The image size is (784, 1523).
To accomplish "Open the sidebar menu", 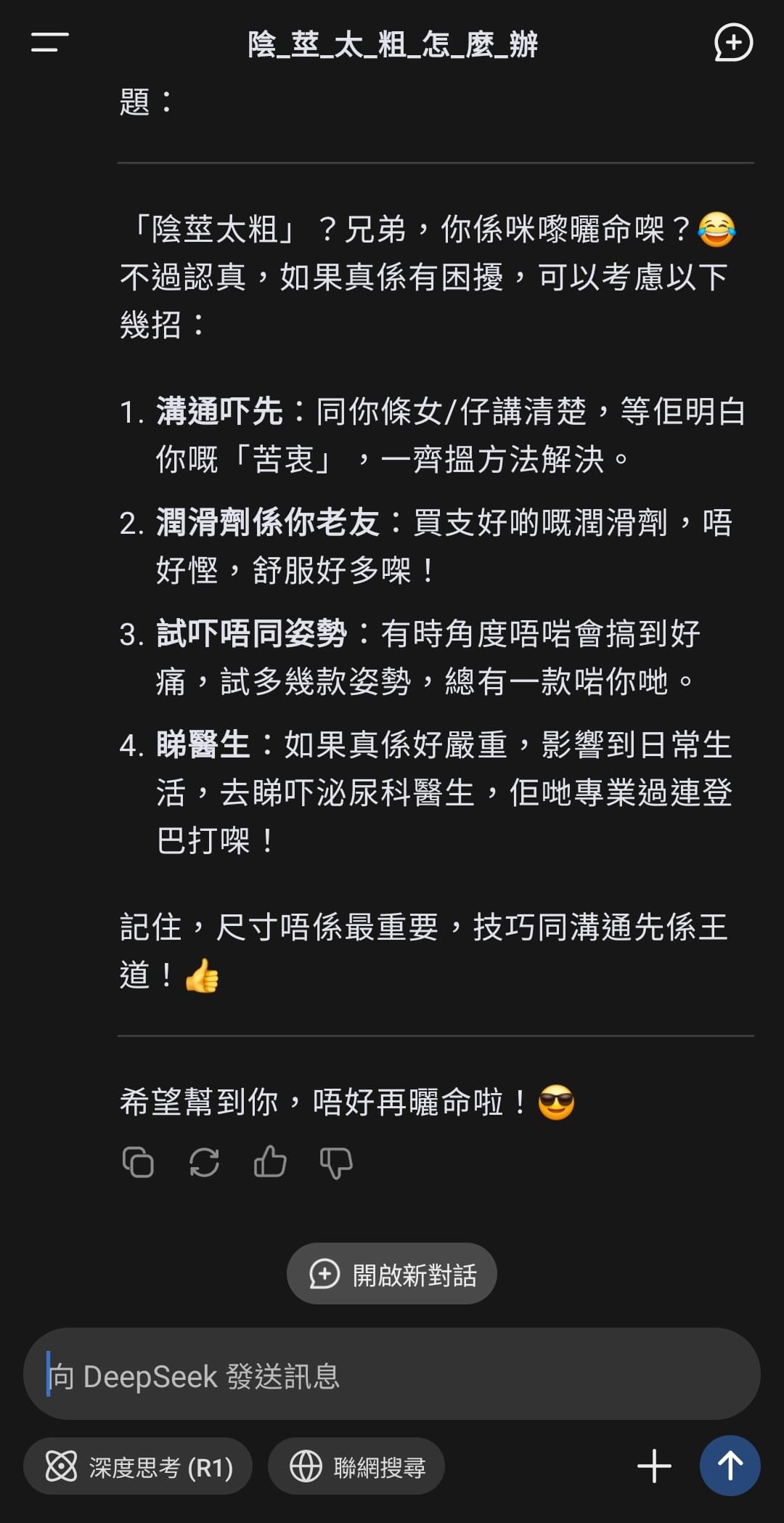I will pyautogui.click(x=49, y=43).
